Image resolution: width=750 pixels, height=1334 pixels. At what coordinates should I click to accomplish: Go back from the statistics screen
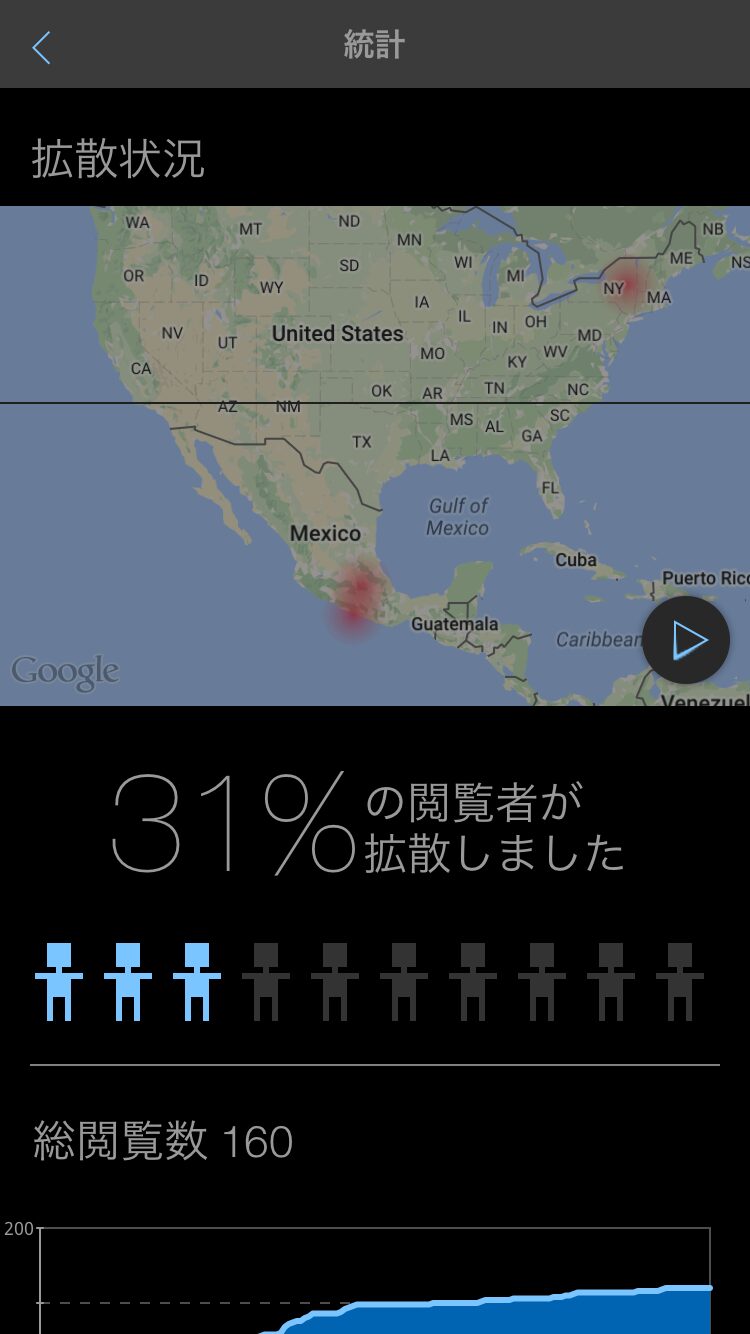[41, 47]
